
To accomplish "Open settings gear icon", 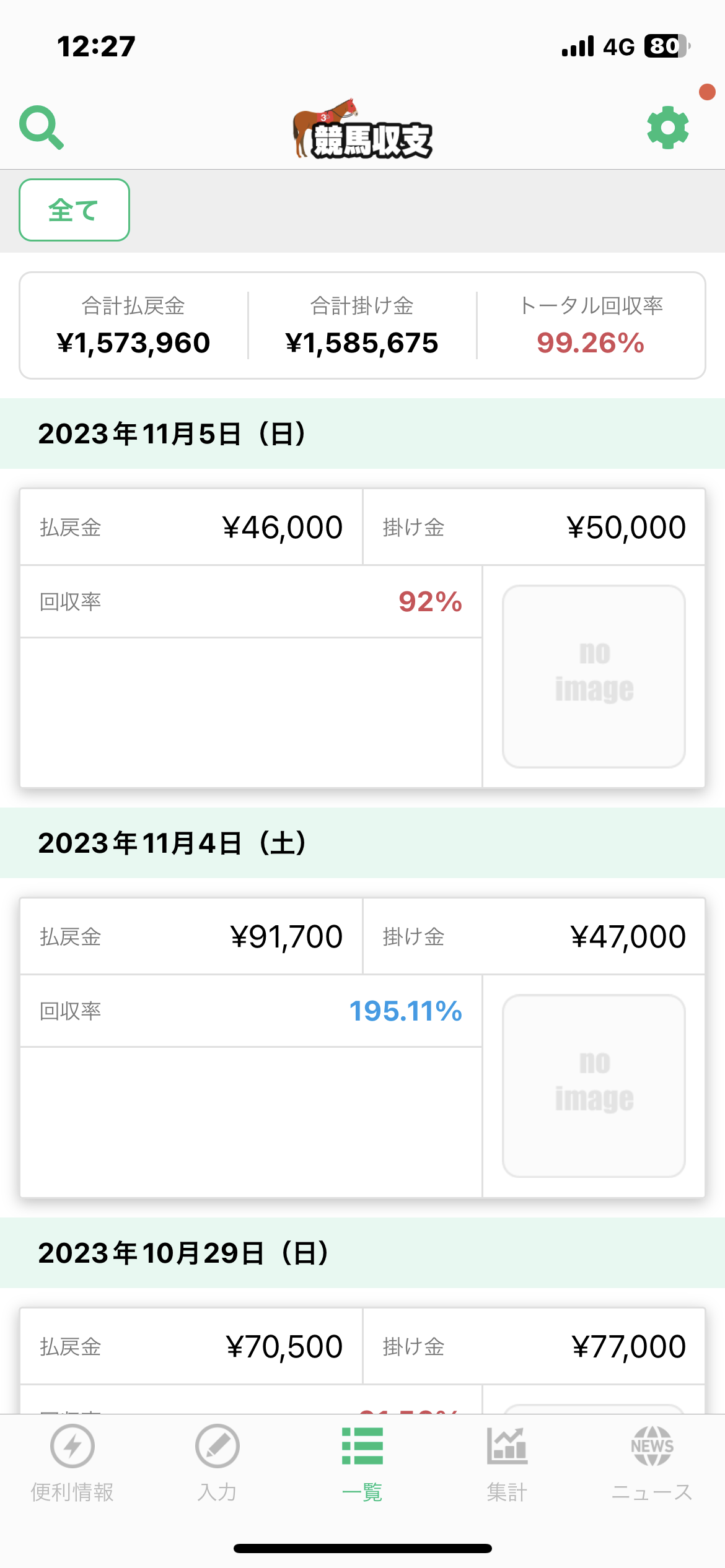I will (667, 128).
